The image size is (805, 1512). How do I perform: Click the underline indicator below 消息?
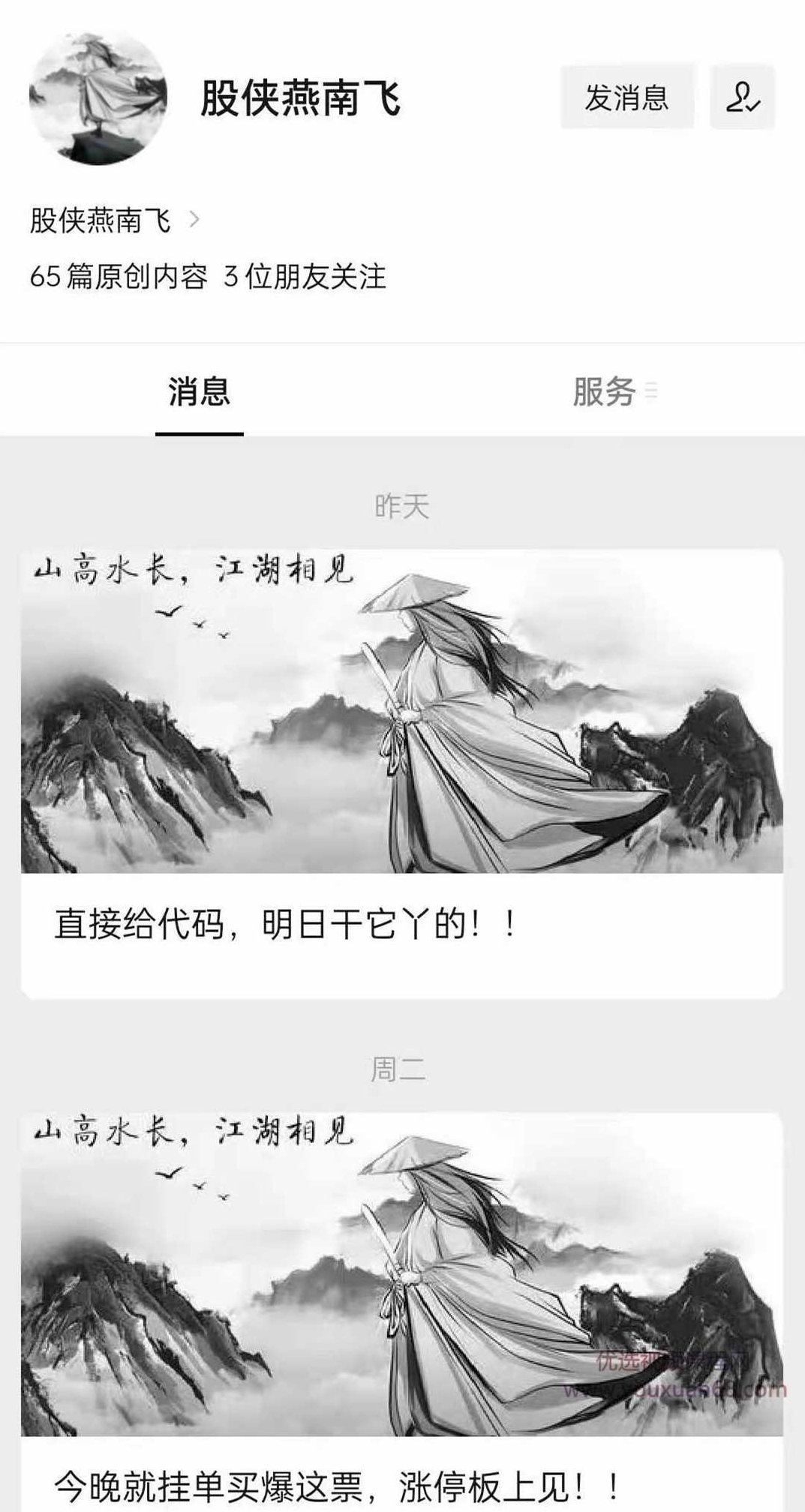tap(198, 432)
